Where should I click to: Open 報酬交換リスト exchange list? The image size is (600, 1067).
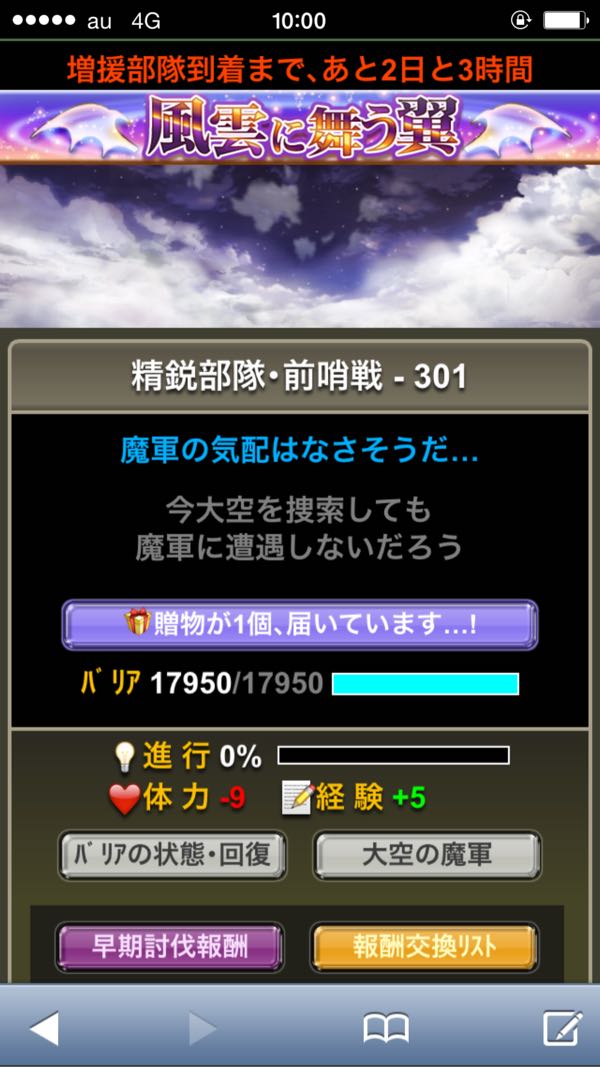point(424,946)
